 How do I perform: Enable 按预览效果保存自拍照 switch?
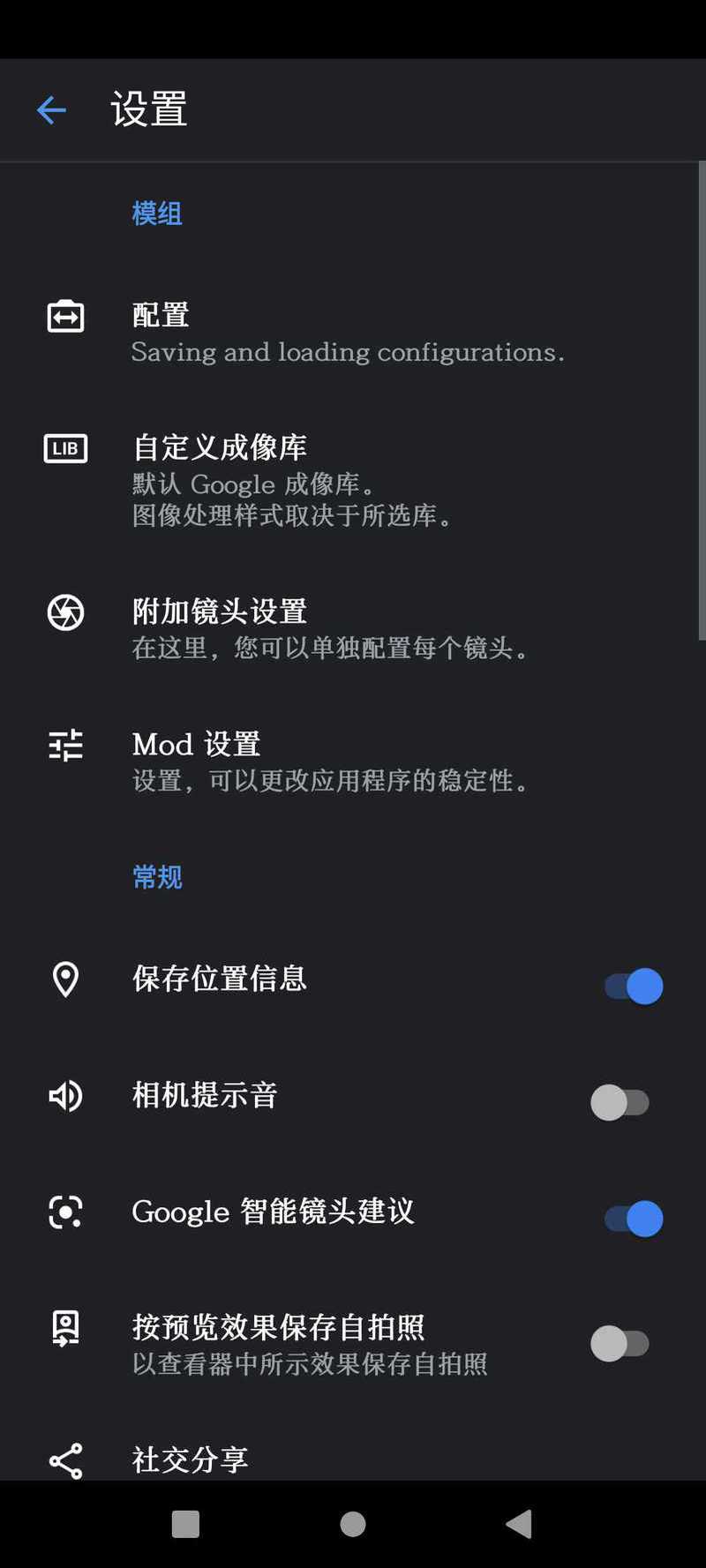[620, 1344]
